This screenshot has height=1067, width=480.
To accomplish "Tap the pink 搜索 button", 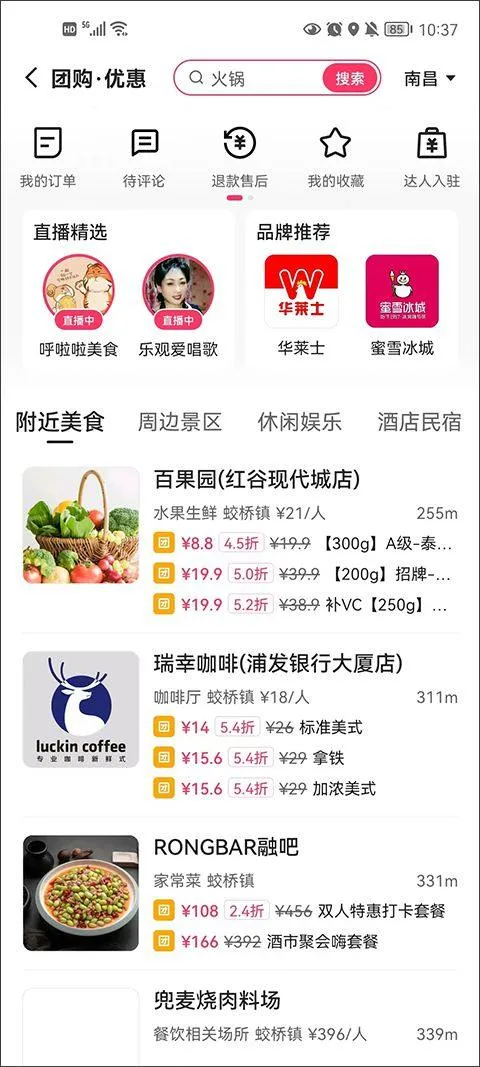I will tap(350, 78).
